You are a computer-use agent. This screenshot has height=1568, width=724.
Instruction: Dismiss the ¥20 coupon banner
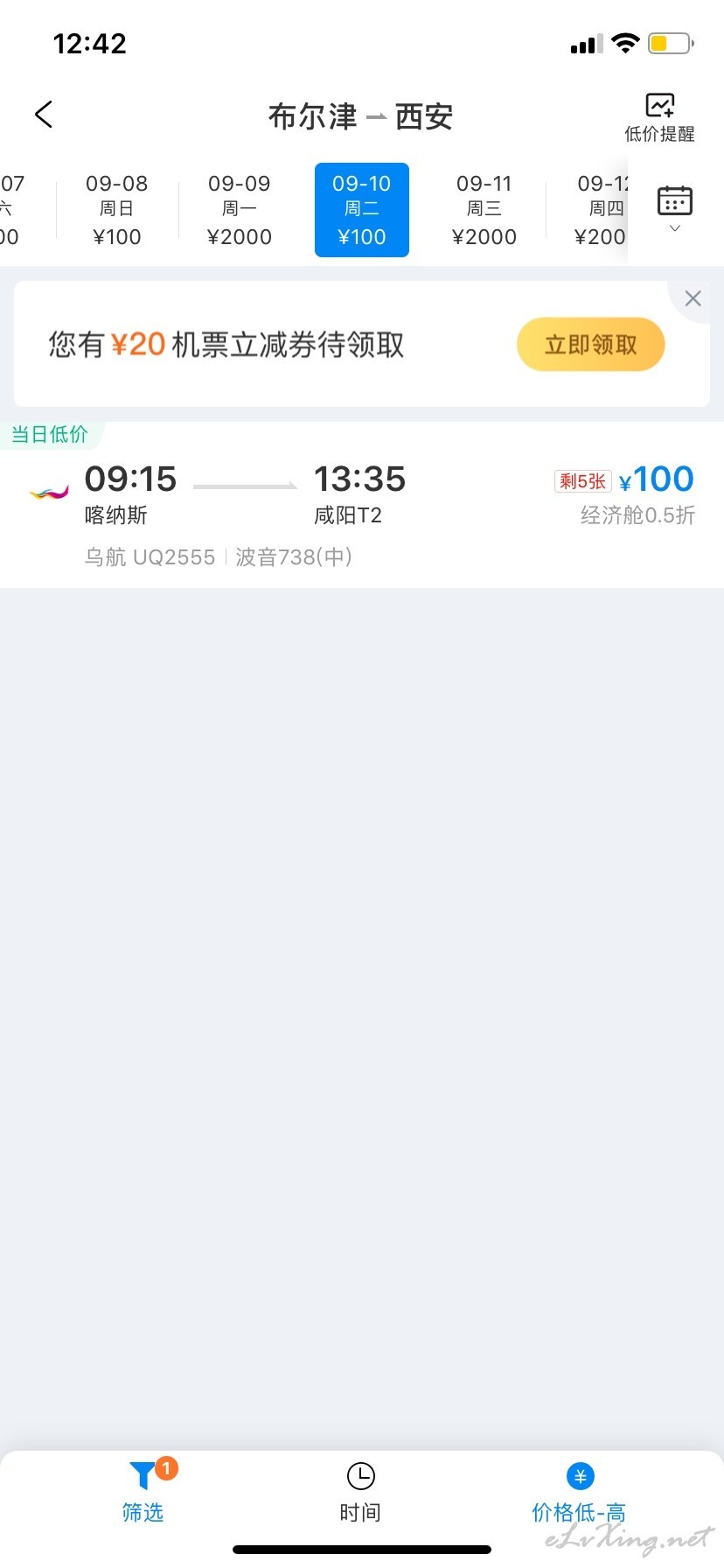point(693,299)
